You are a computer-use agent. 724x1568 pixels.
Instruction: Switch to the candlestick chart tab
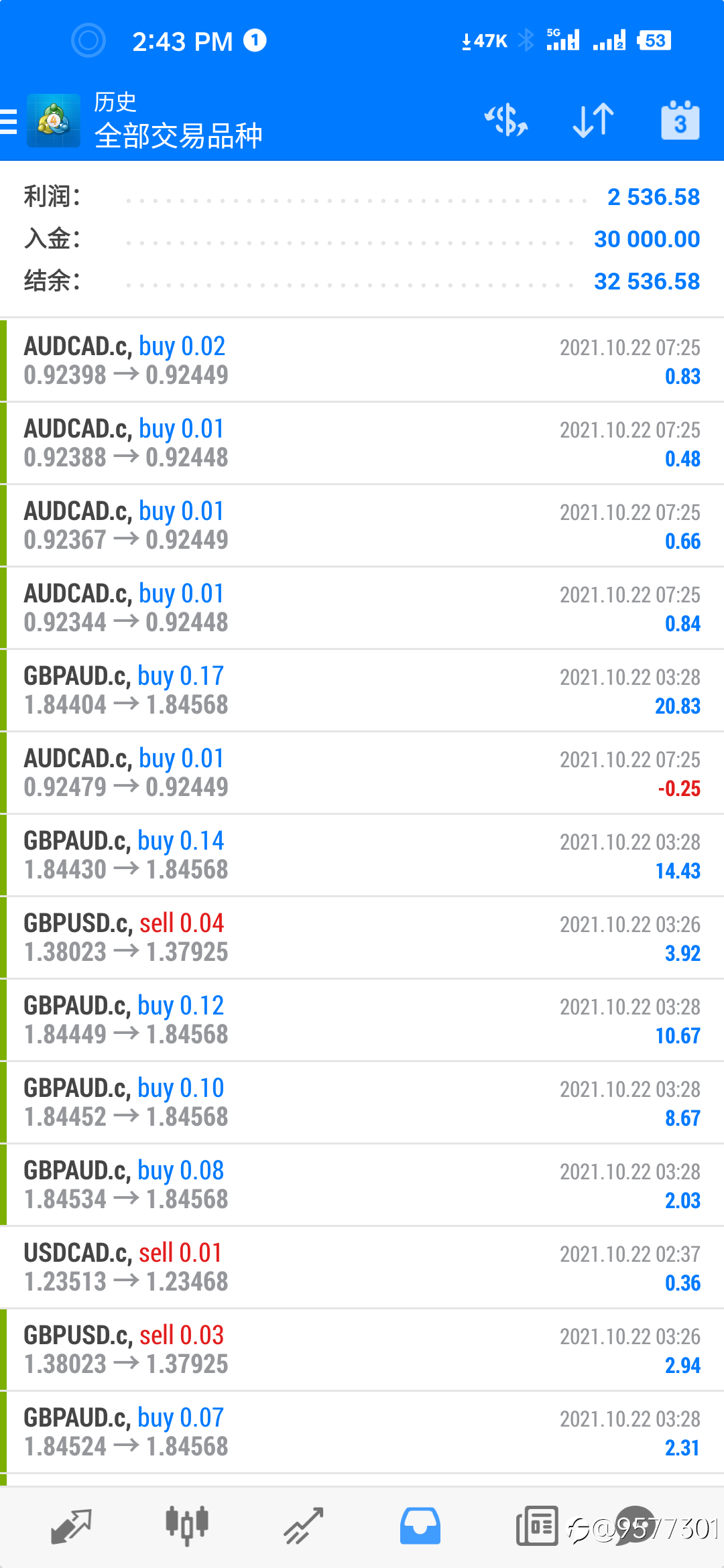point(187,1526)
